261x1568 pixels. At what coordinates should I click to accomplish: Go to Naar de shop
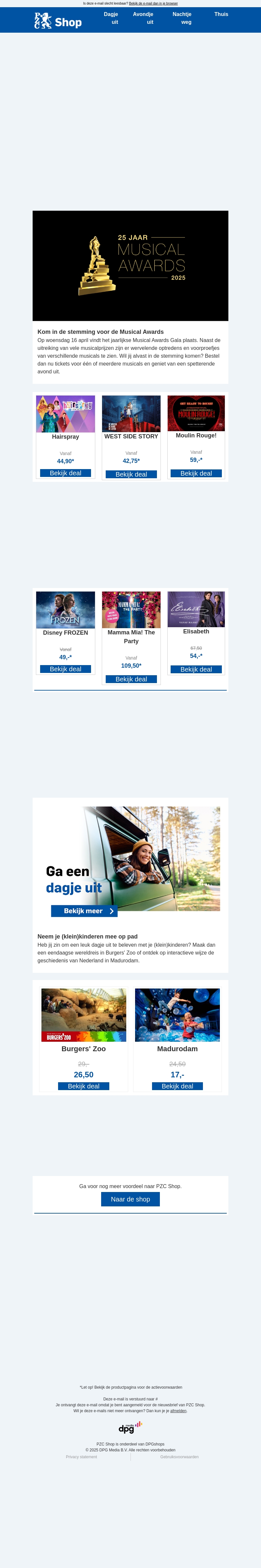point(130,1199)
